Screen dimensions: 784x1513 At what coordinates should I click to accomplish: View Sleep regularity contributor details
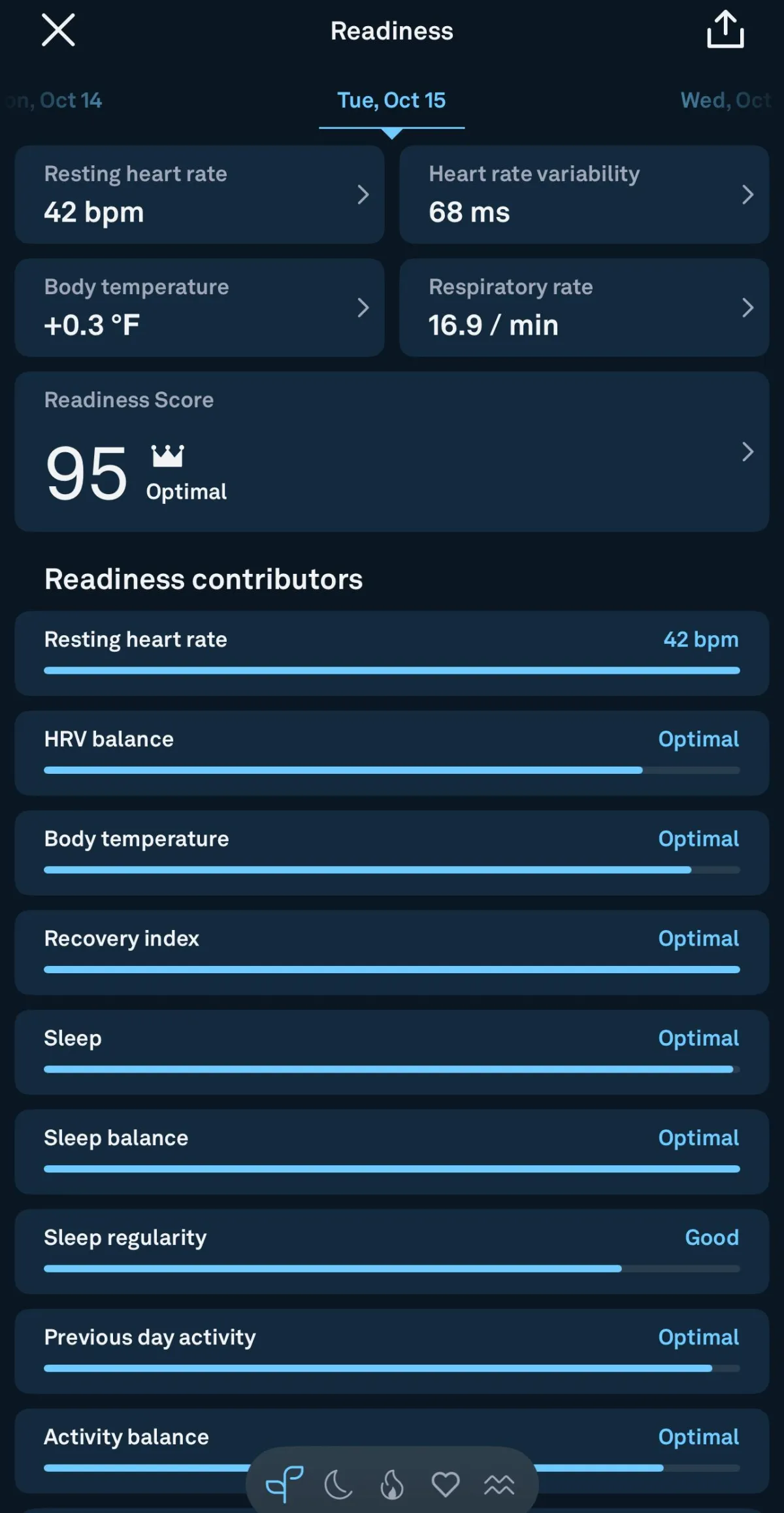tap(392, 1252)
